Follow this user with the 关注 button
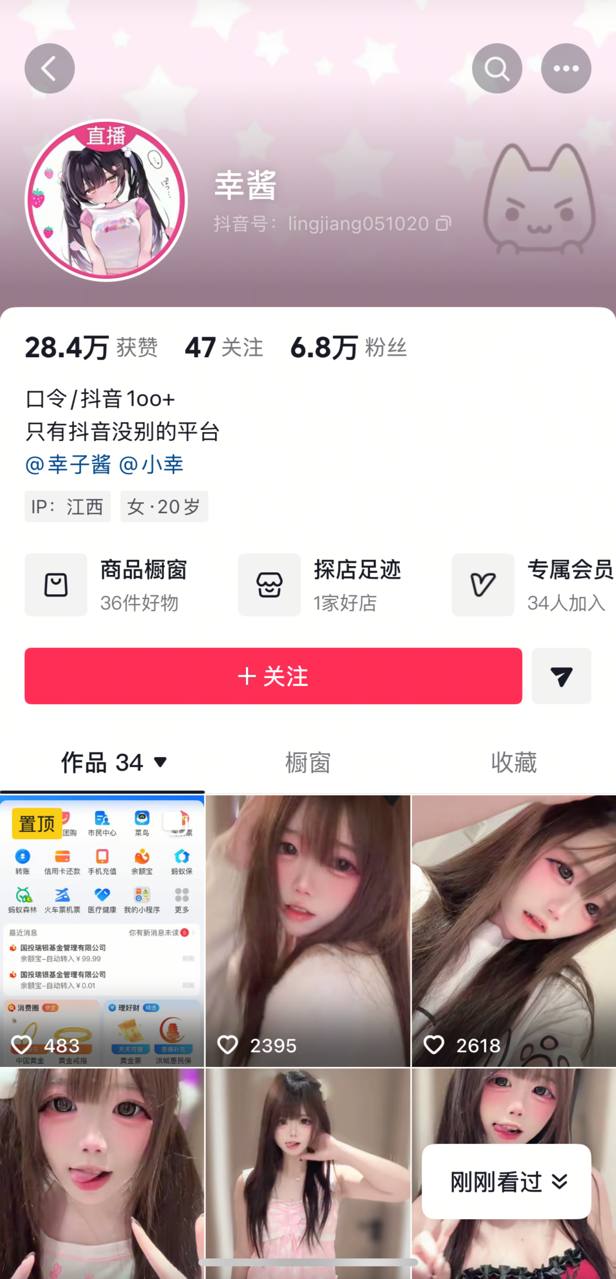This screenshot has width=616, height=1279. pyautogui.click(x=273, y=676)
